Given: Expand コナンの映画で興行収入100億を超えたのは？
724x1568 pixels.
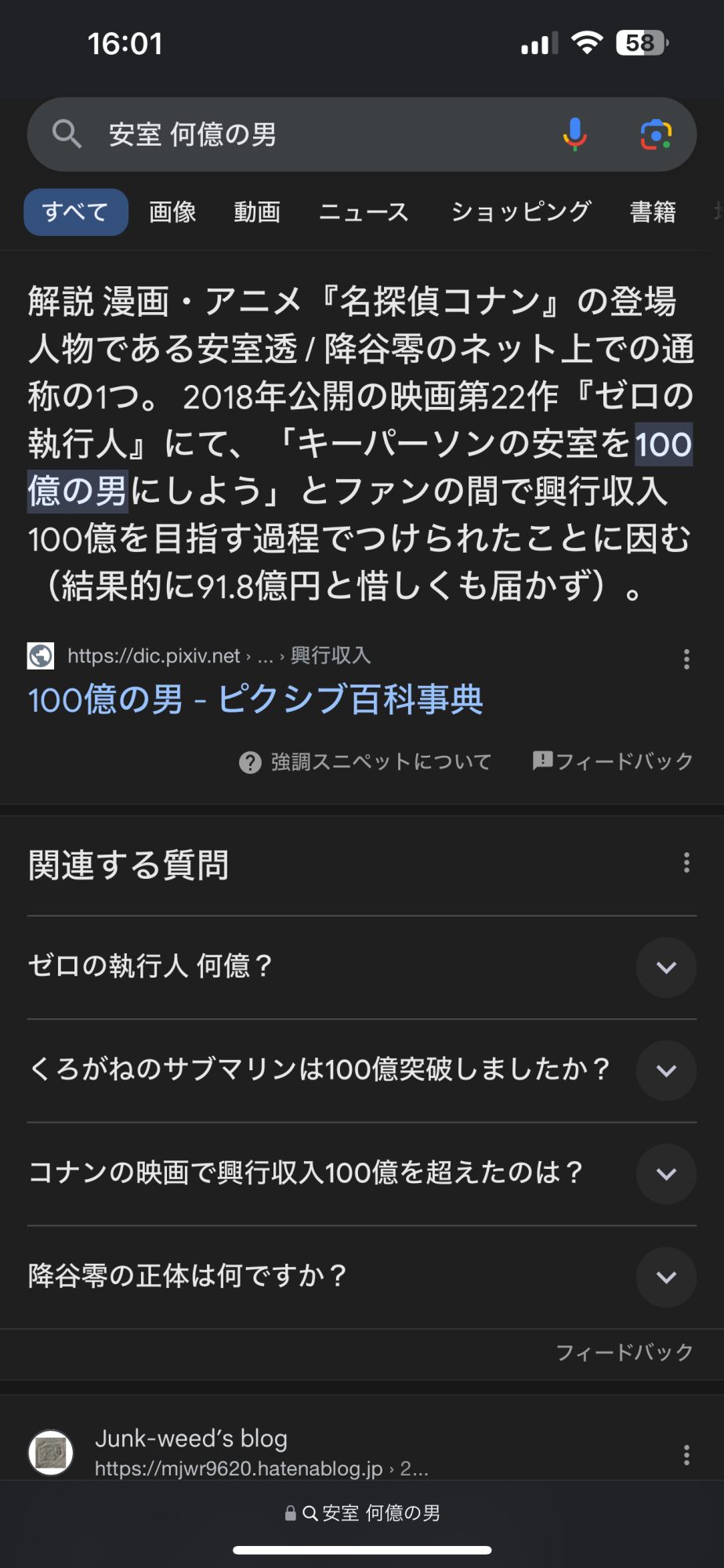Looking at the screenshot, I should coord(666,1174).
